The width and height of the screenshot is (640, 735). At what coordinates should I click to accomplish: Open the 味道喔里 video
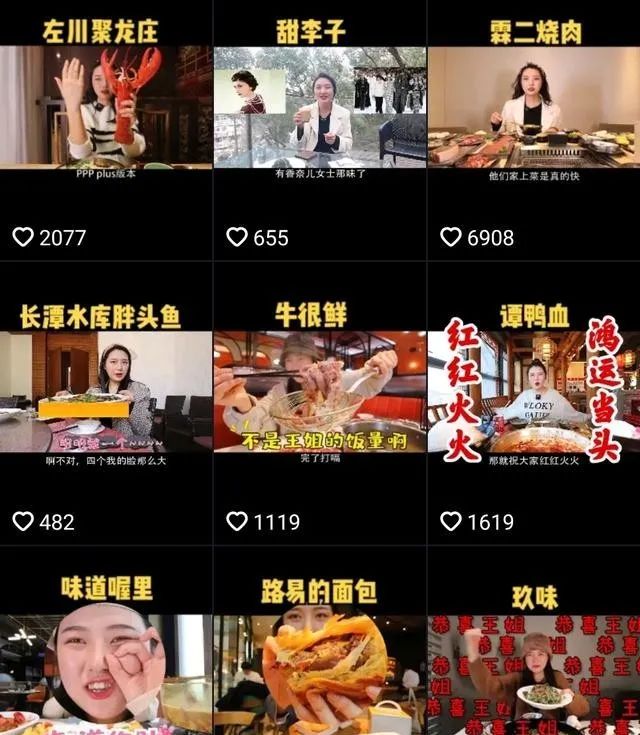[x=106, y=672]
